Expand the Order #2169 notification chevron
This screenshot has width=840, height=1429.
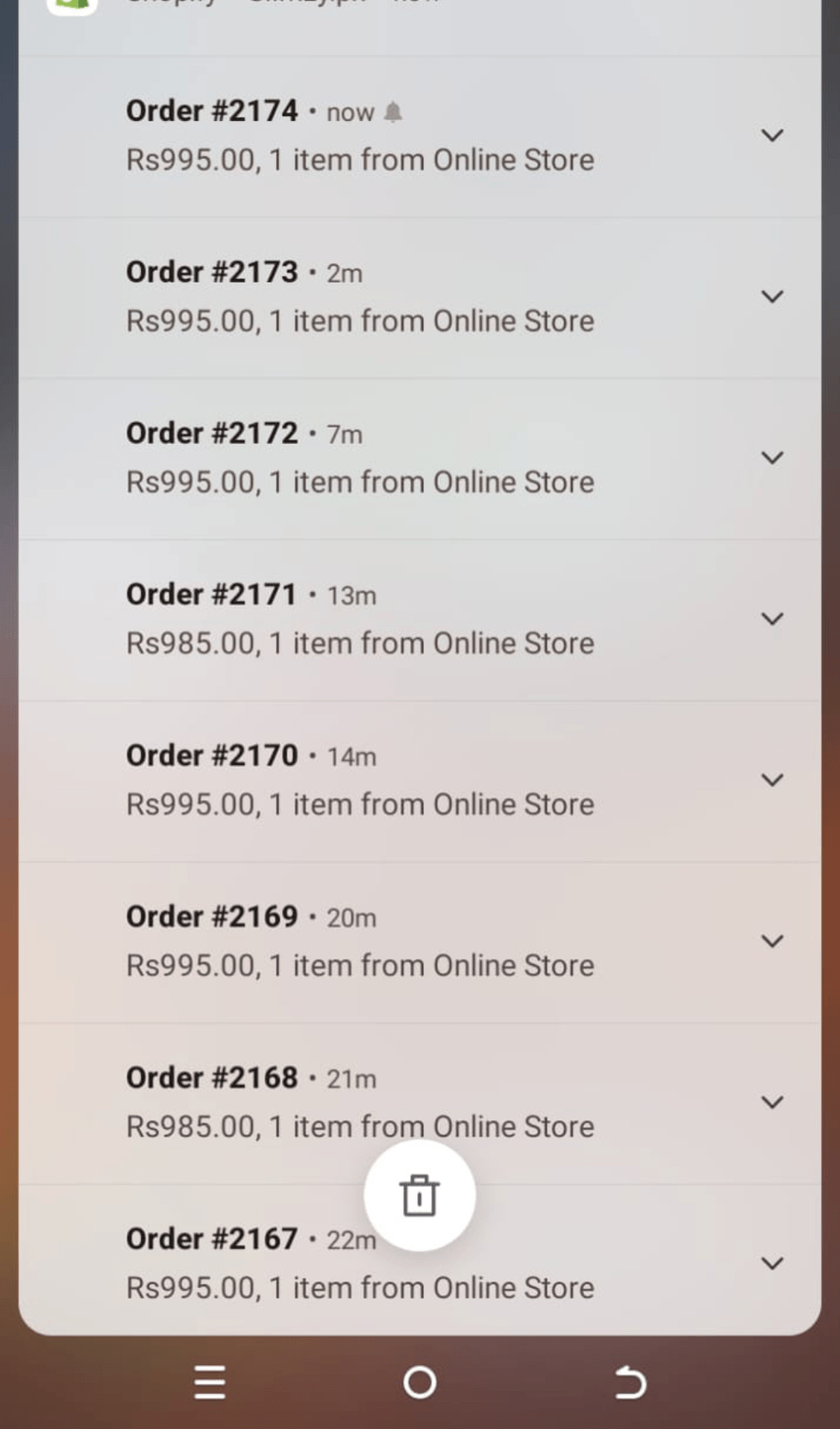[x=772, y=940]
